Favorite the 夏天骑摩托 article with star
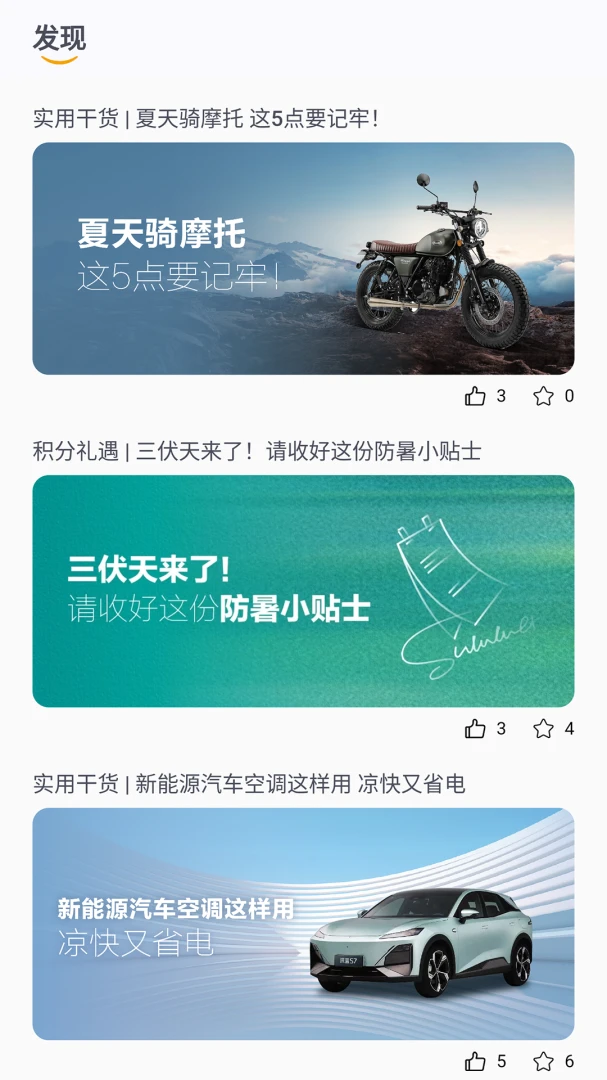The image size is (607, 1080). coord(543,396)
